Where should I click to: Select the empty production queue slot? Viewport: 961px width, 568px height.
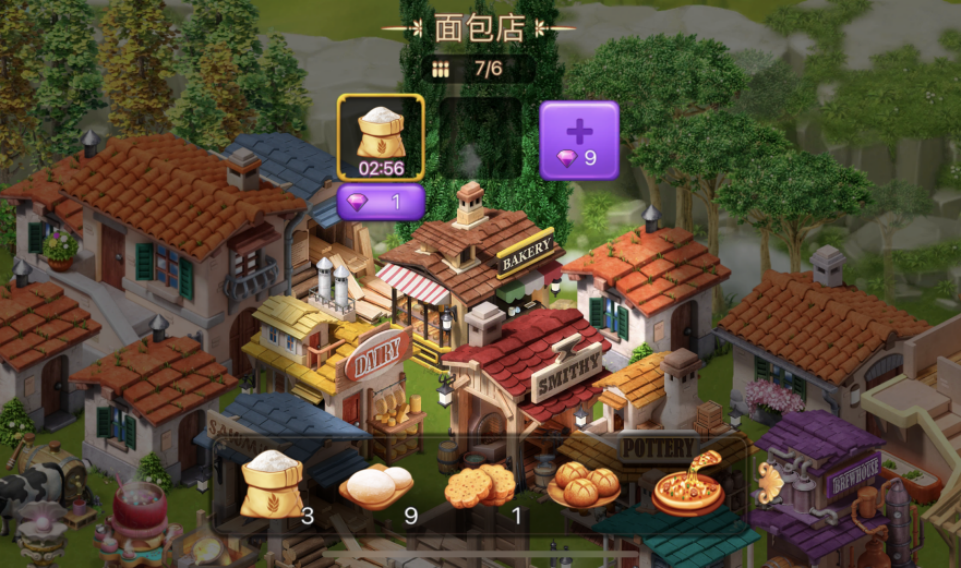pos(481,138)
